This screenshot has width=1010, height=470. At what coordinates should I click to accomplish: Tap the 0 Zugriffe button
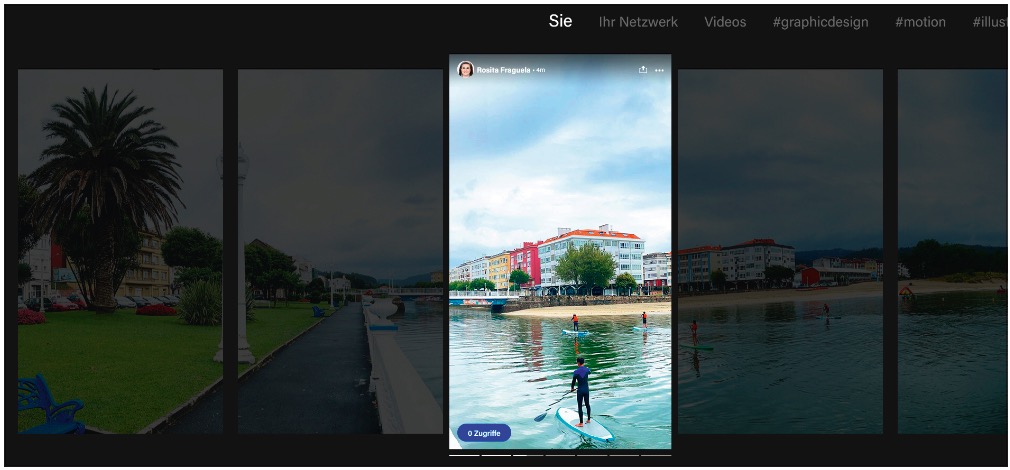pos(484,433)
